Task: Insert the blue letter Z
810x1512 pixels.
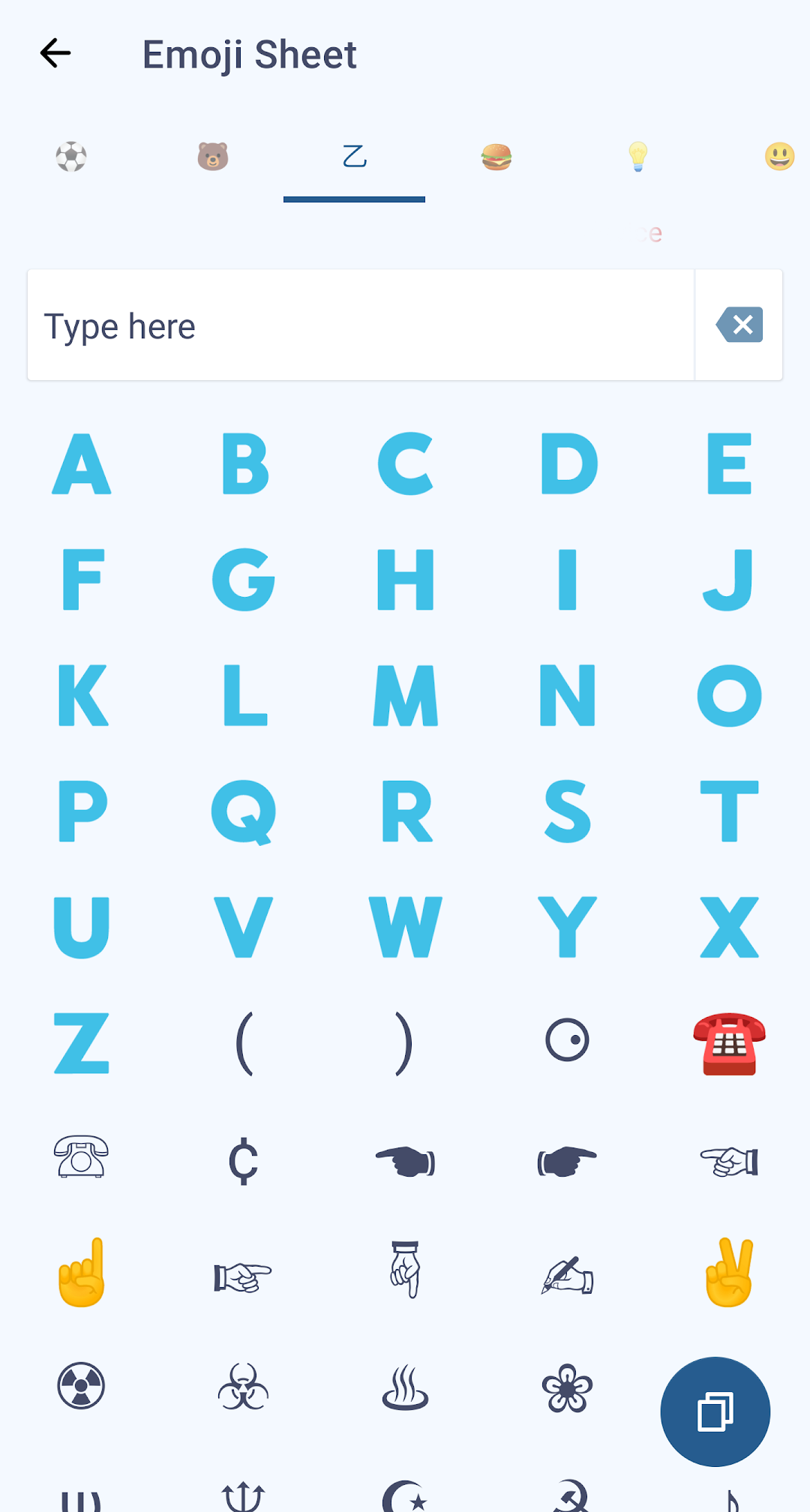Action: 82,1043
